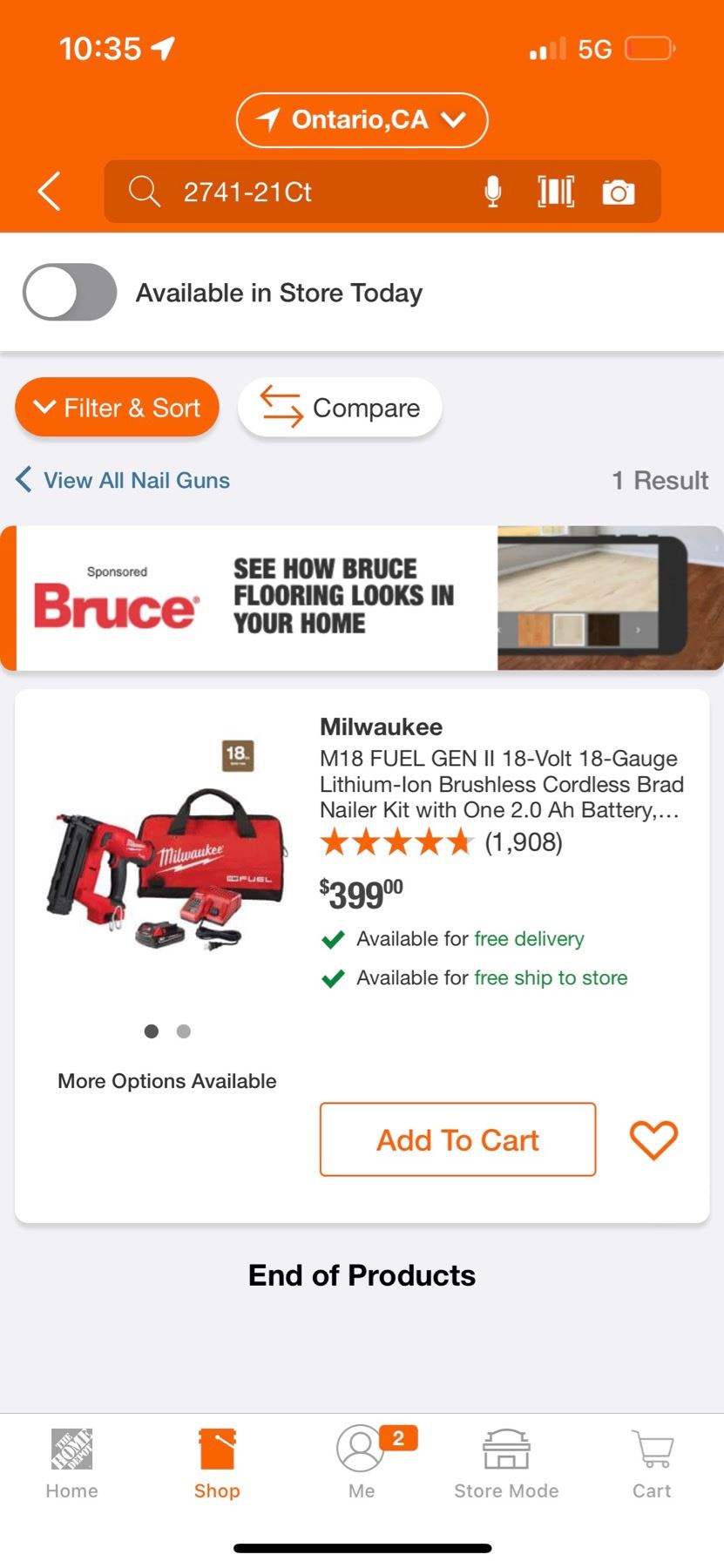724x1568 pixels.
Task: Open the Cart tab
Action: tap(652, 1464)
